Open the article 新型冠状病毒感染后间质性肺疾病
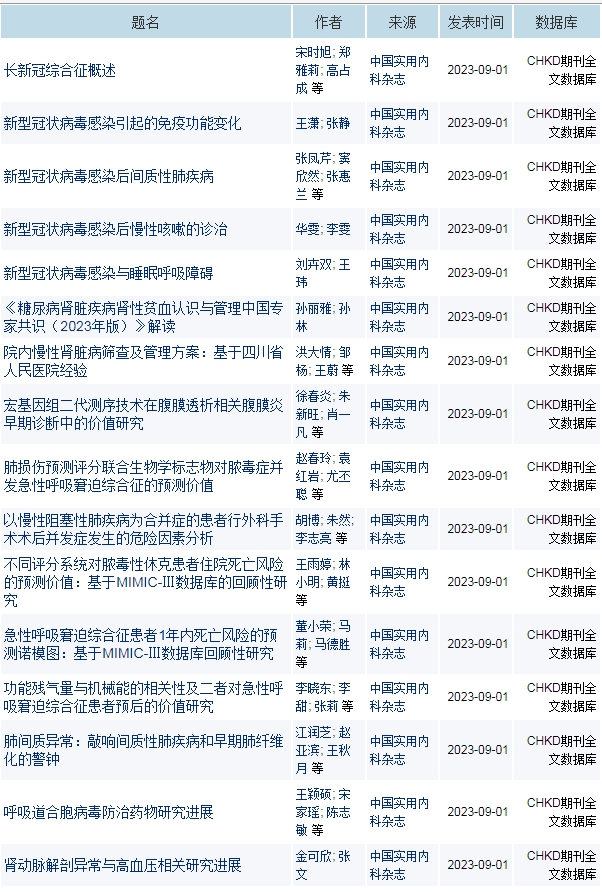 [x=108, y=176]
